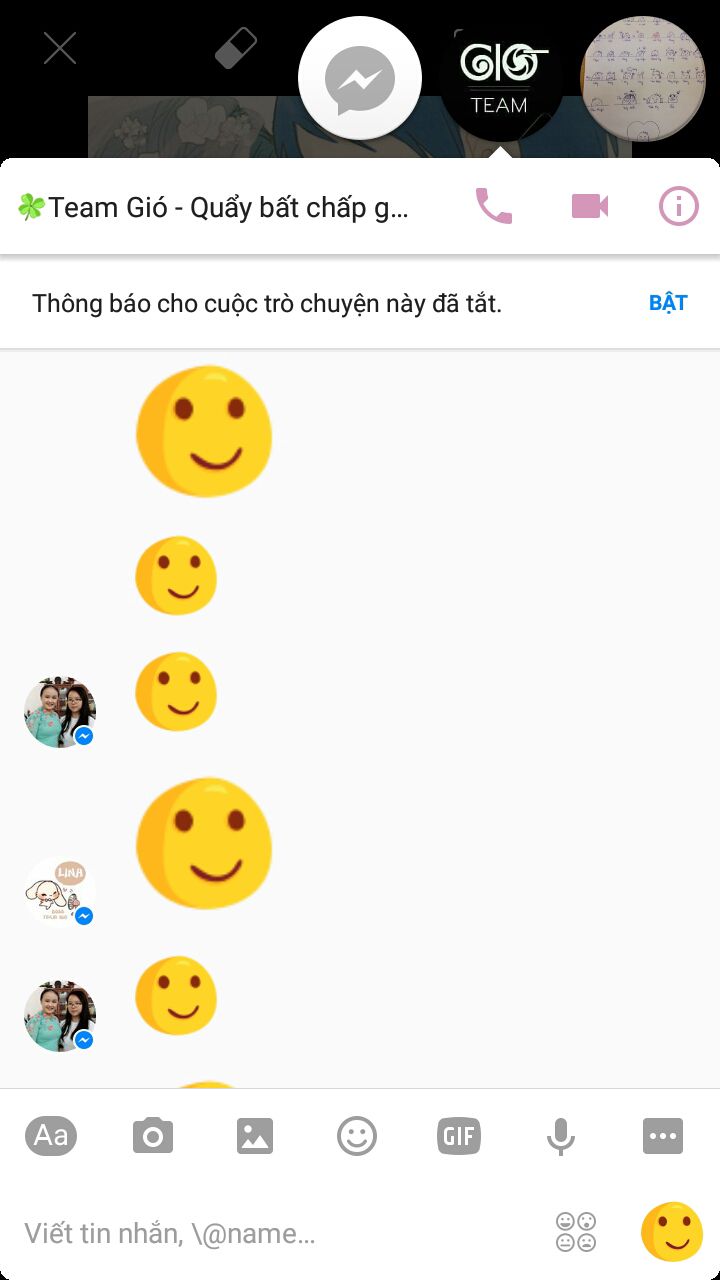Image resolution: width=720 pixels, height=1280 pixels.
Task: Open the Messenger home chat head
Action: click(x=360, y=80)
